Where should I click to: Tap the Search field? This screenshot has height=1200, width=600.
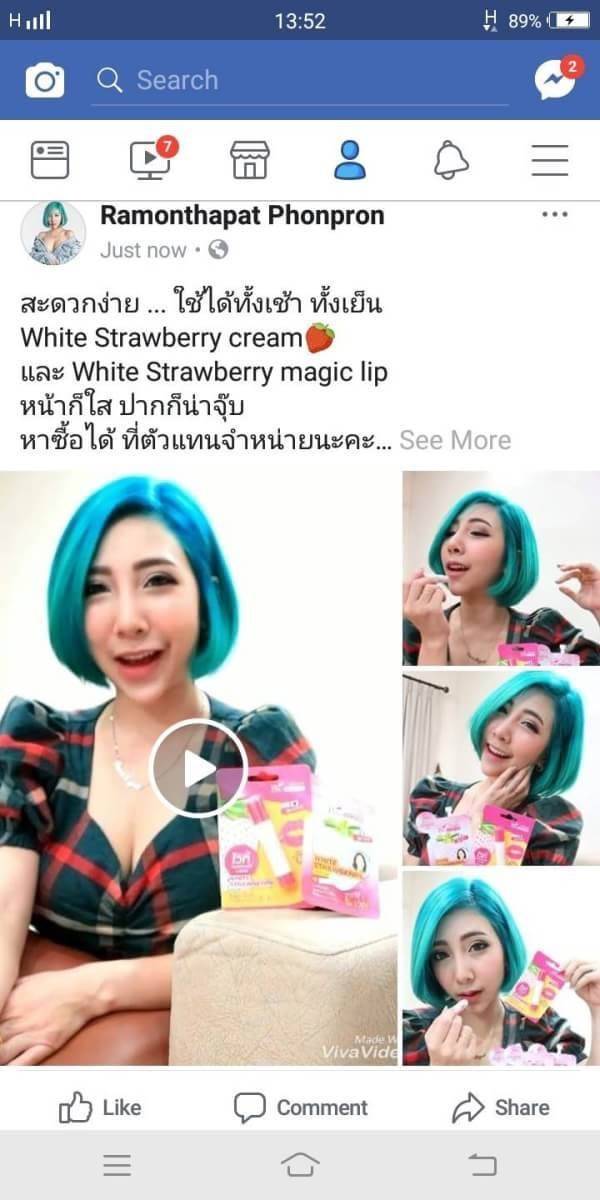coord(300,81)
